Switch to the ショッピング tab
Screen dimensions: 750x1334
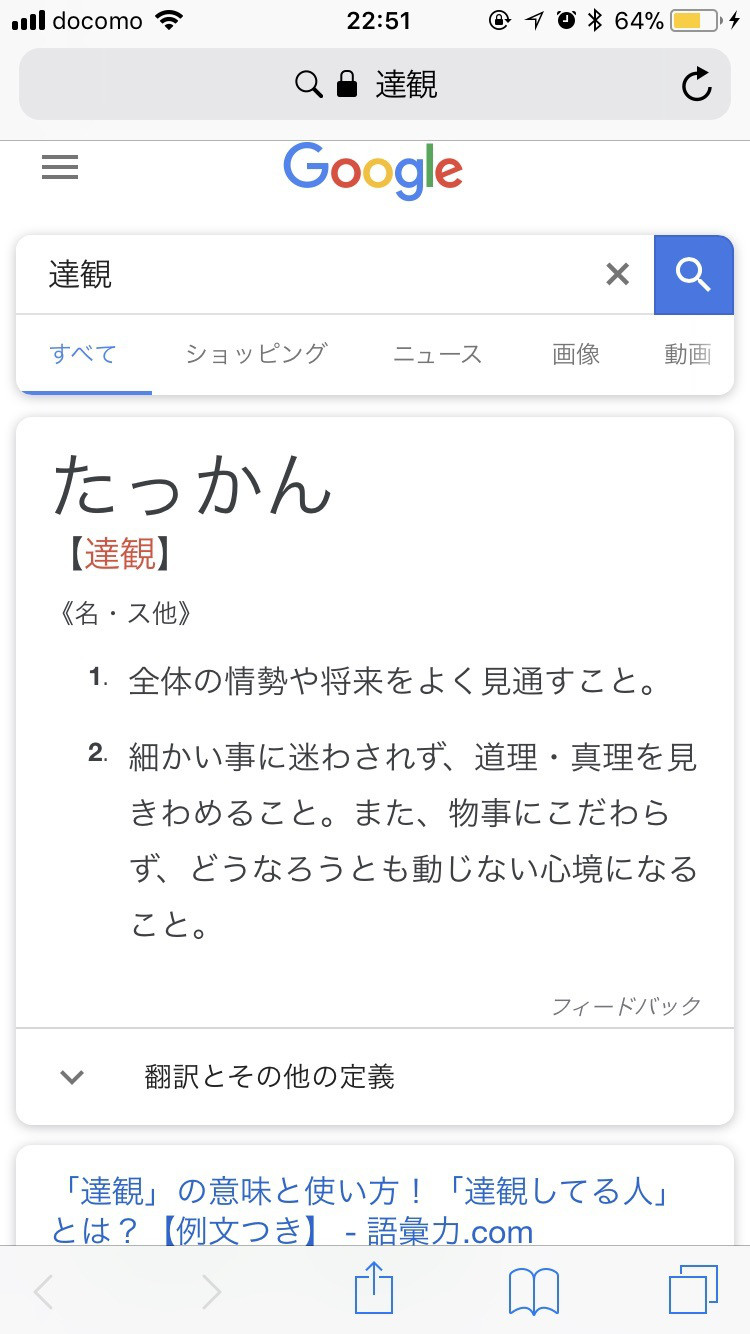click(256, 353)
